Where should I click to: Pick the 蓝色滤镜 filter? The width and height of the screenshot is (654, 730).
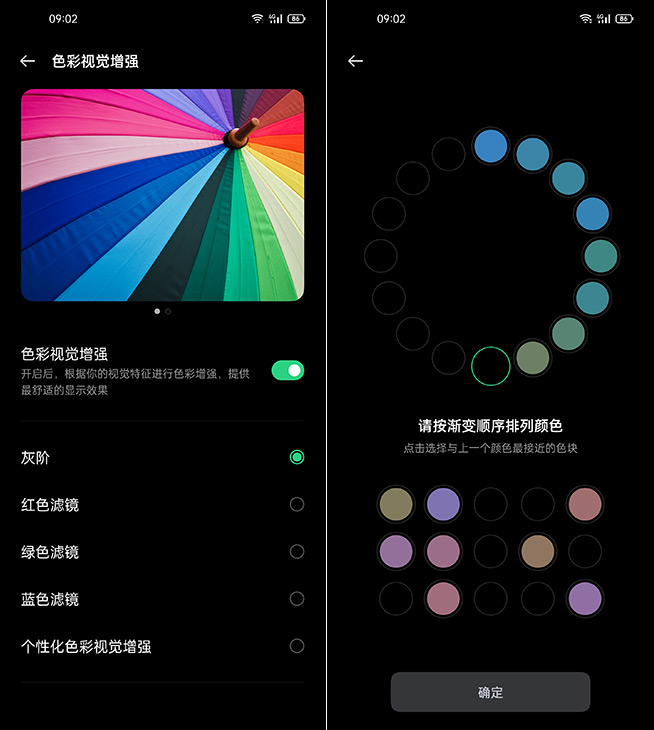pyautogui.click(x=296, y=598)
